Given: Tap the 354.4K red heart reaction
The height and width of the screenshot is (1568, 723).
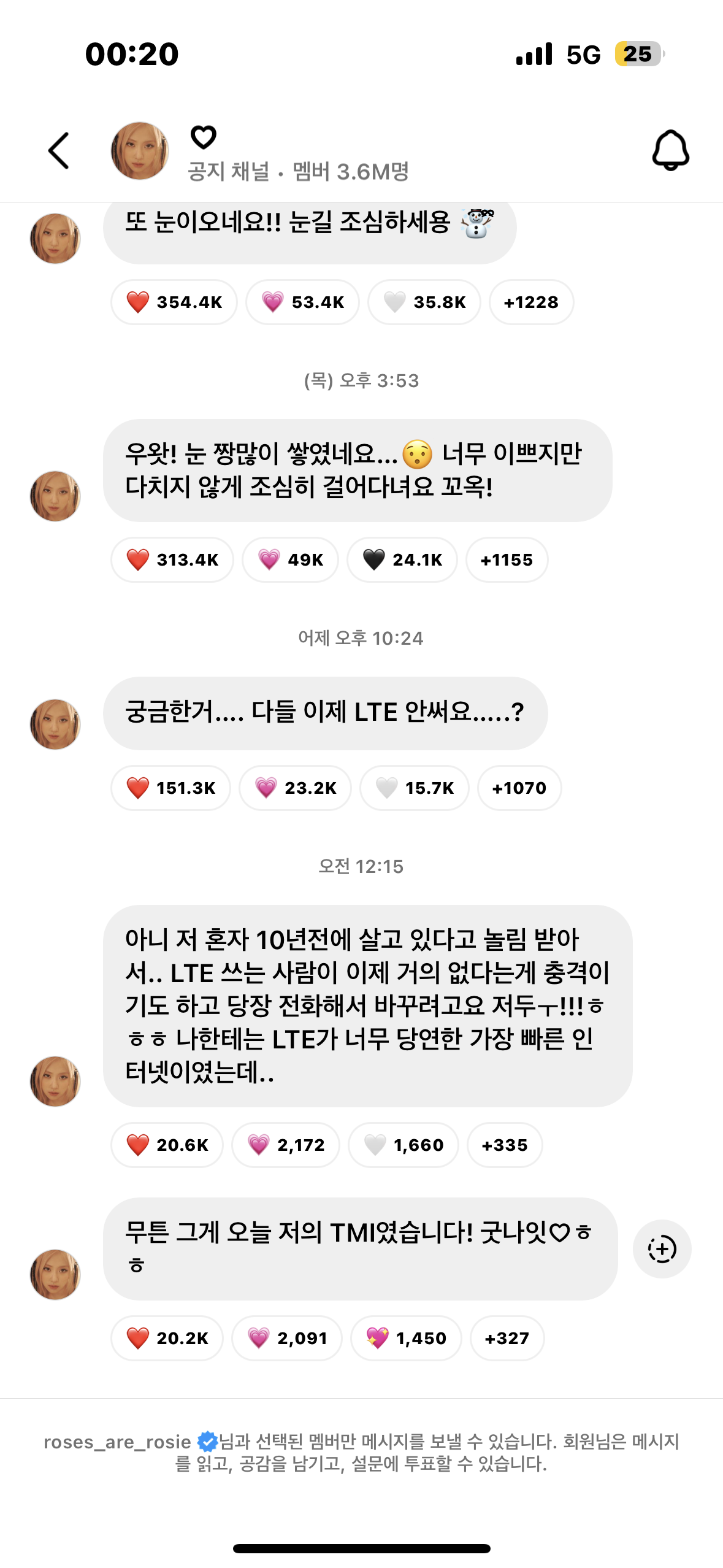Looking at the screenshot, I should point(174,302).
